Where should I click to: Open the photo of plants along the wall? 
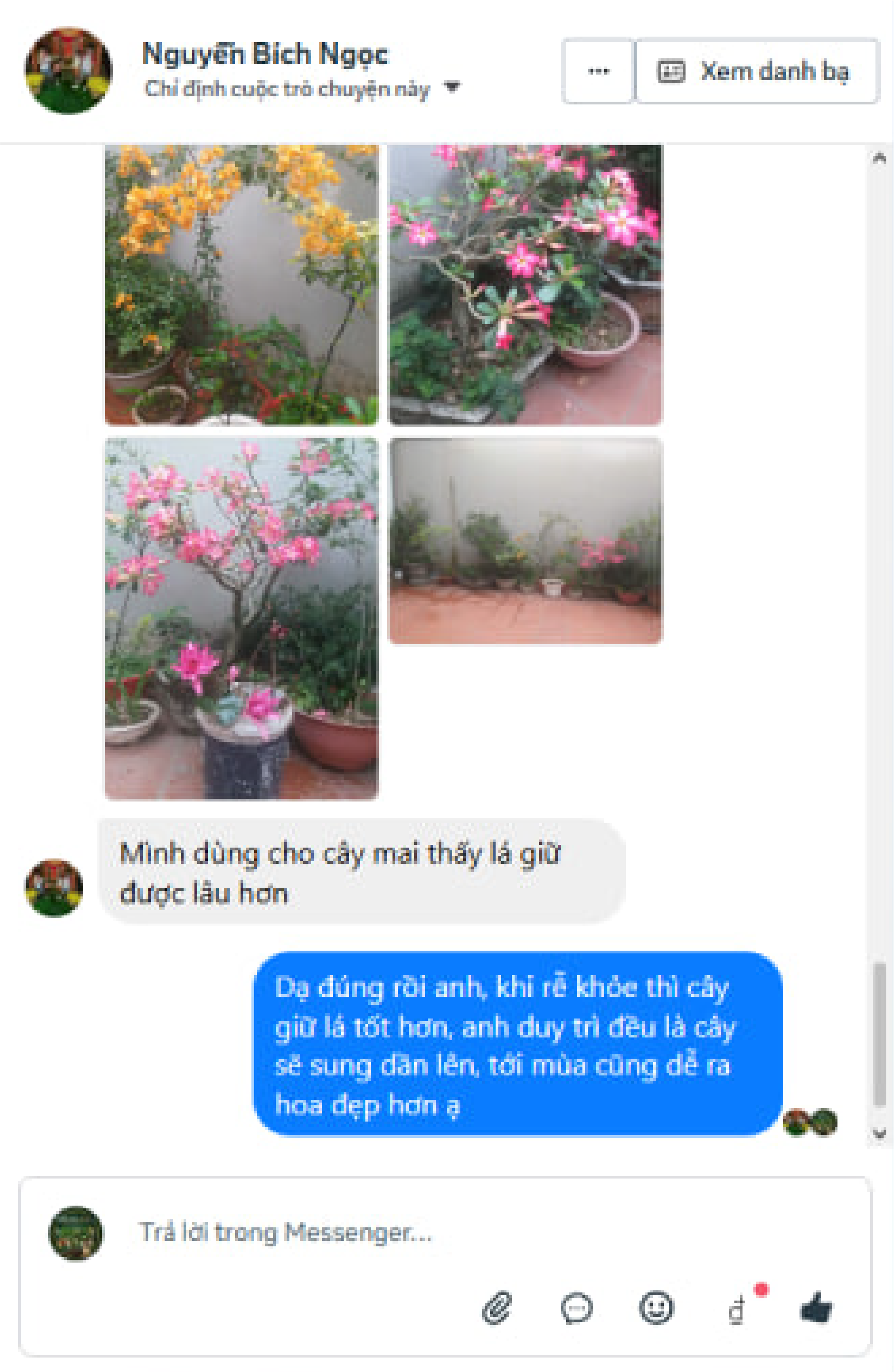525,541
